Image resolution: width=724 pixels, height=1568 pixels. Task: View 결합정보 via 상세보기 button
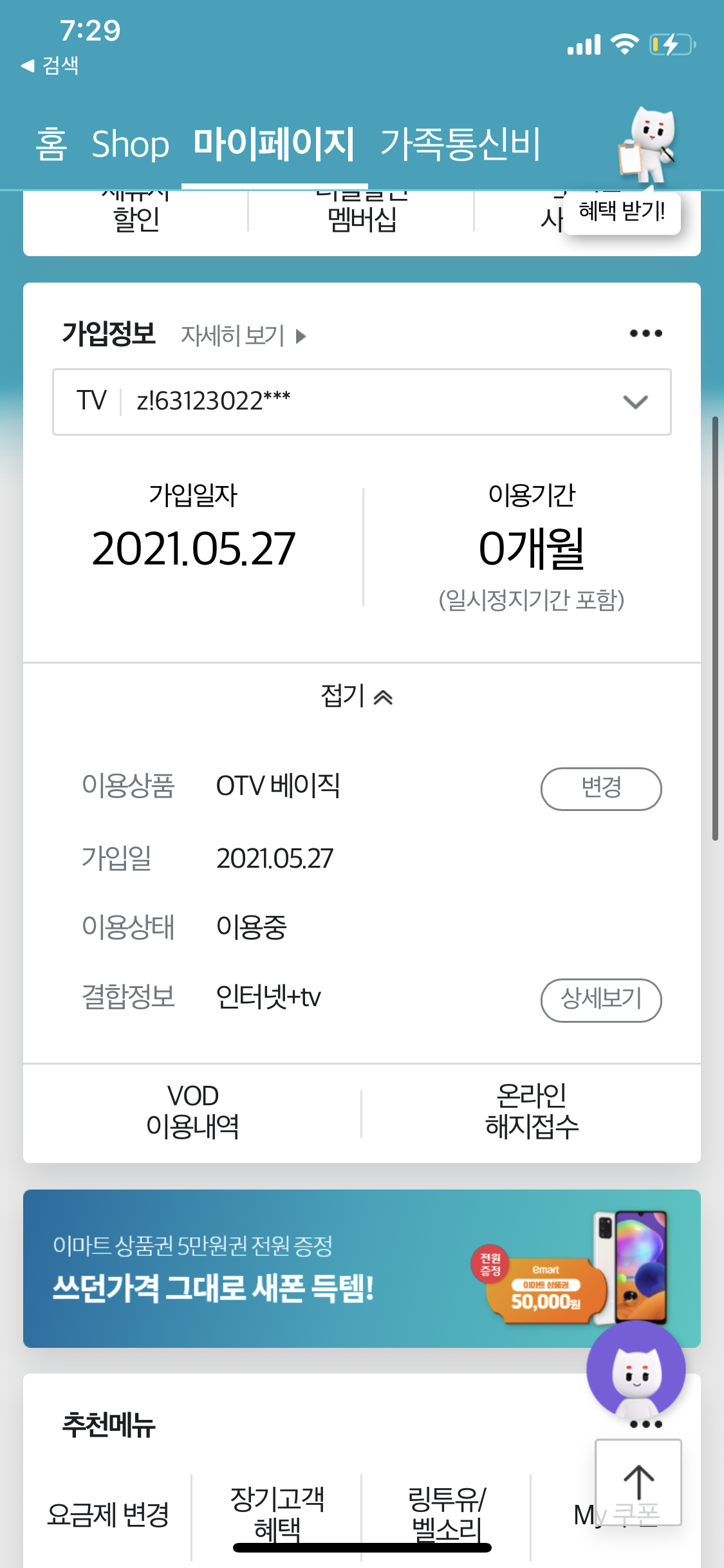[600, 1000]
